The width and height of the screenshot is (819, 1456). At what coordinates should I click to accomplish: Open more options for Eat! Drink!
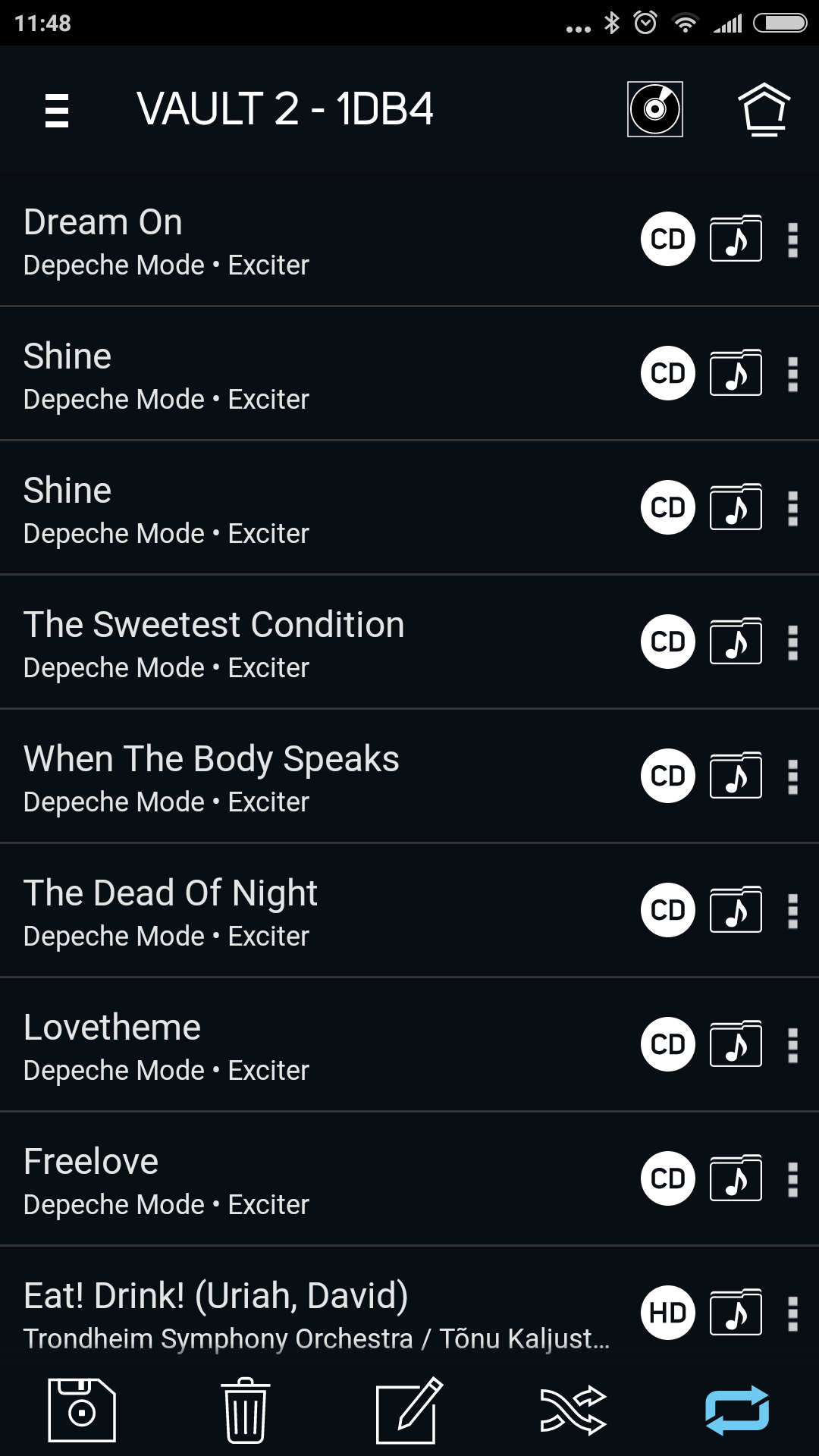pos(792,1313)
